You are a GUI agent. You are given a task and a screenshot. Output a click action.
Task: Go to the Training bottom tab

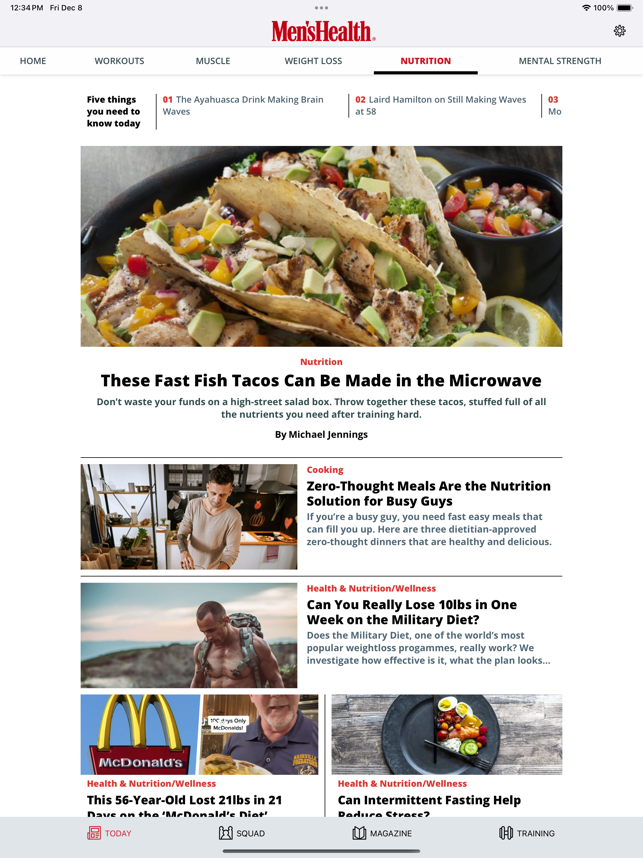tap(526, 833)
